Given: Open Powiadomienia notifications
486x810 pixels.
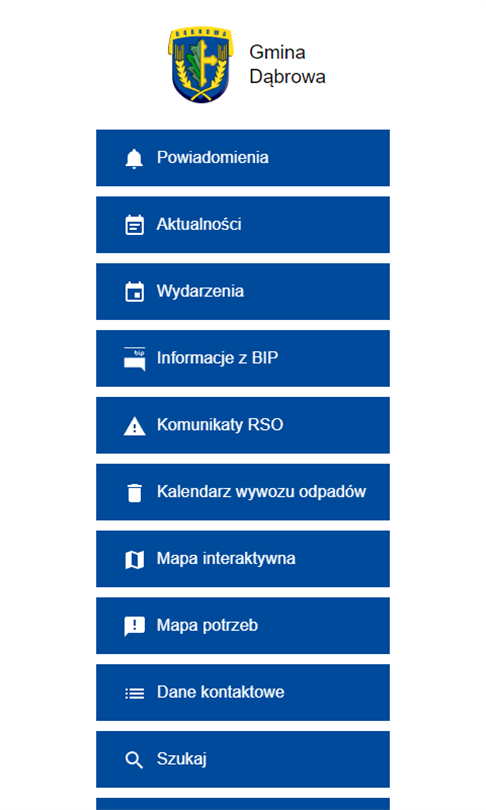Looking at the screenshot, I should [243, 158].
